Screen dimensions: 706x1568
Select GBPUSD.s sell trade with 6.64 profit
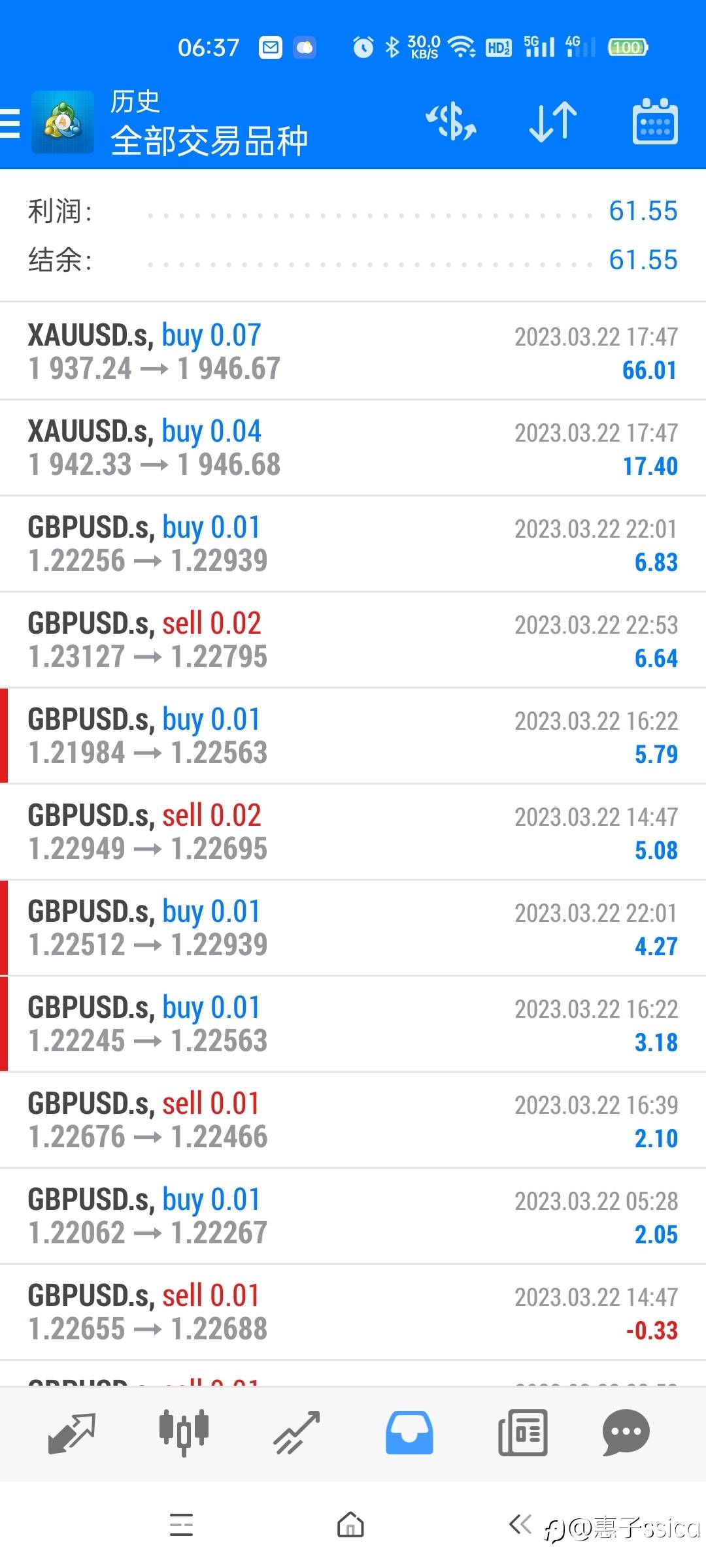coord(353,640)
